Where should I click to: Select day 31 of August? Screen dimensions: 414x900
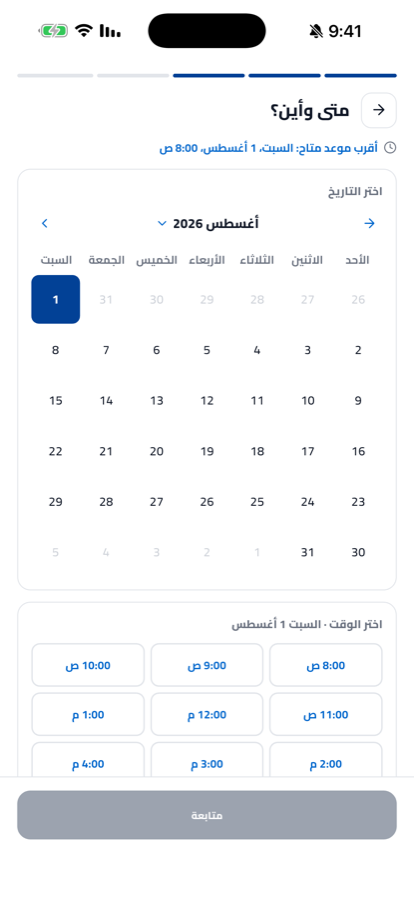coord(308,552)
